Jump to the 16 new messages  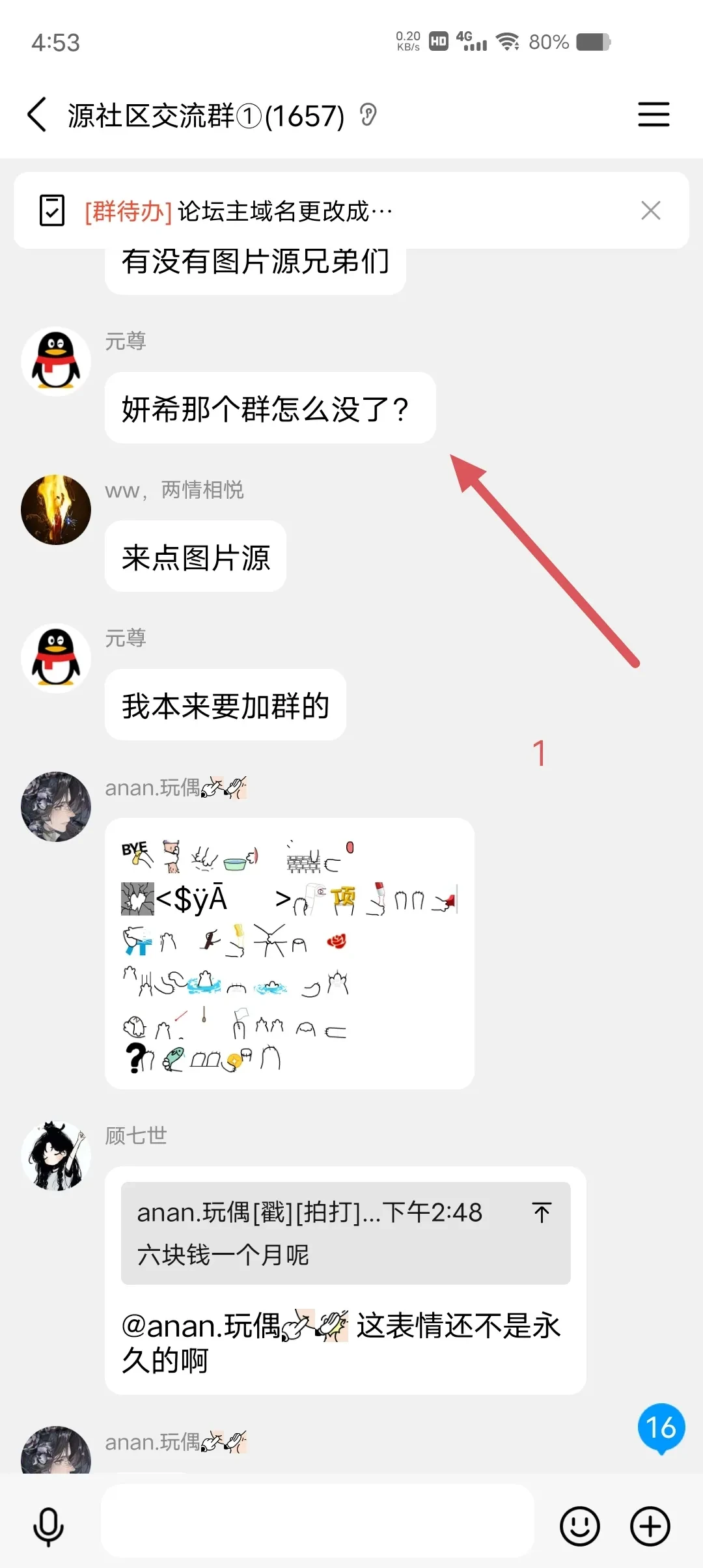click(661, 1428)
